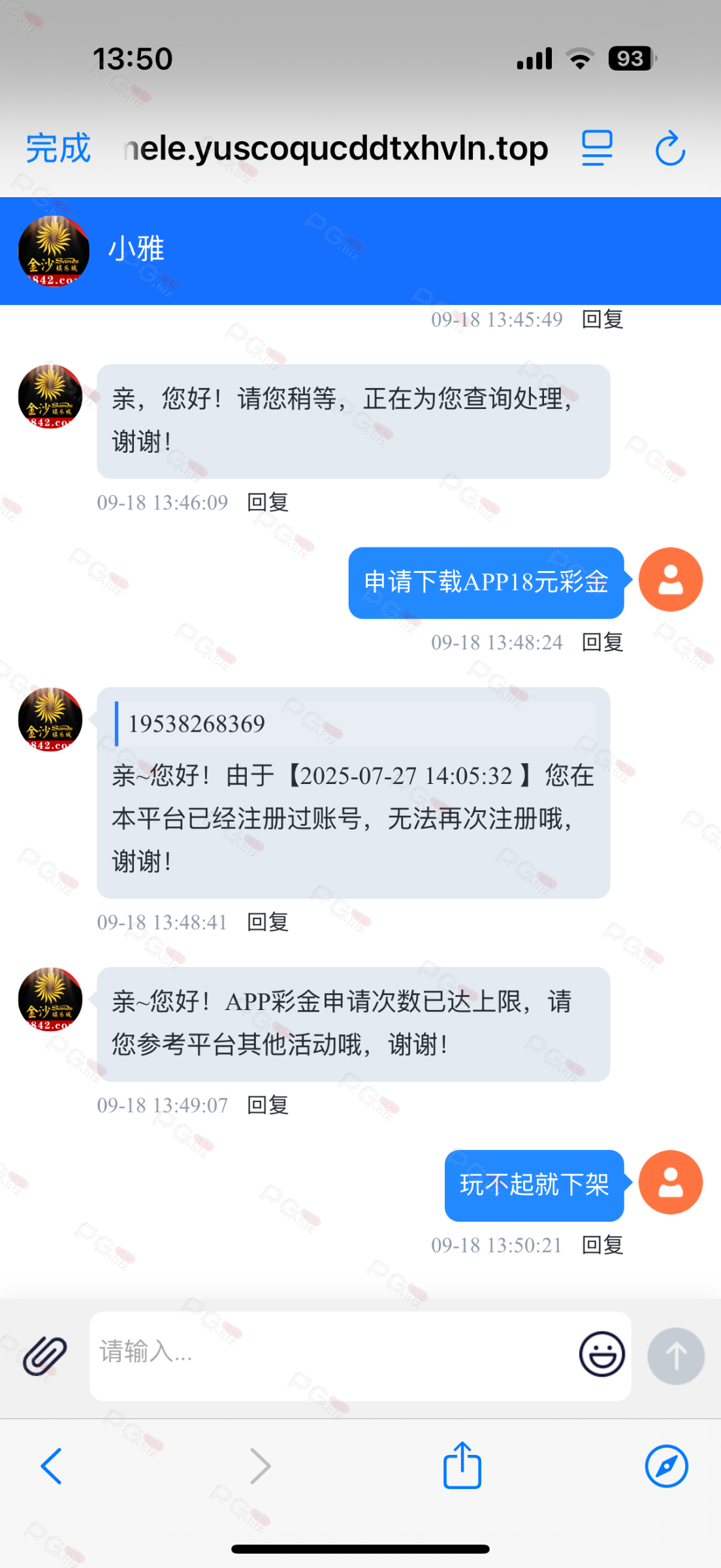This screenshot has width=721, height=1568.
Task: Tap 回复 under the 13:48:41 message
Action: 268,922
